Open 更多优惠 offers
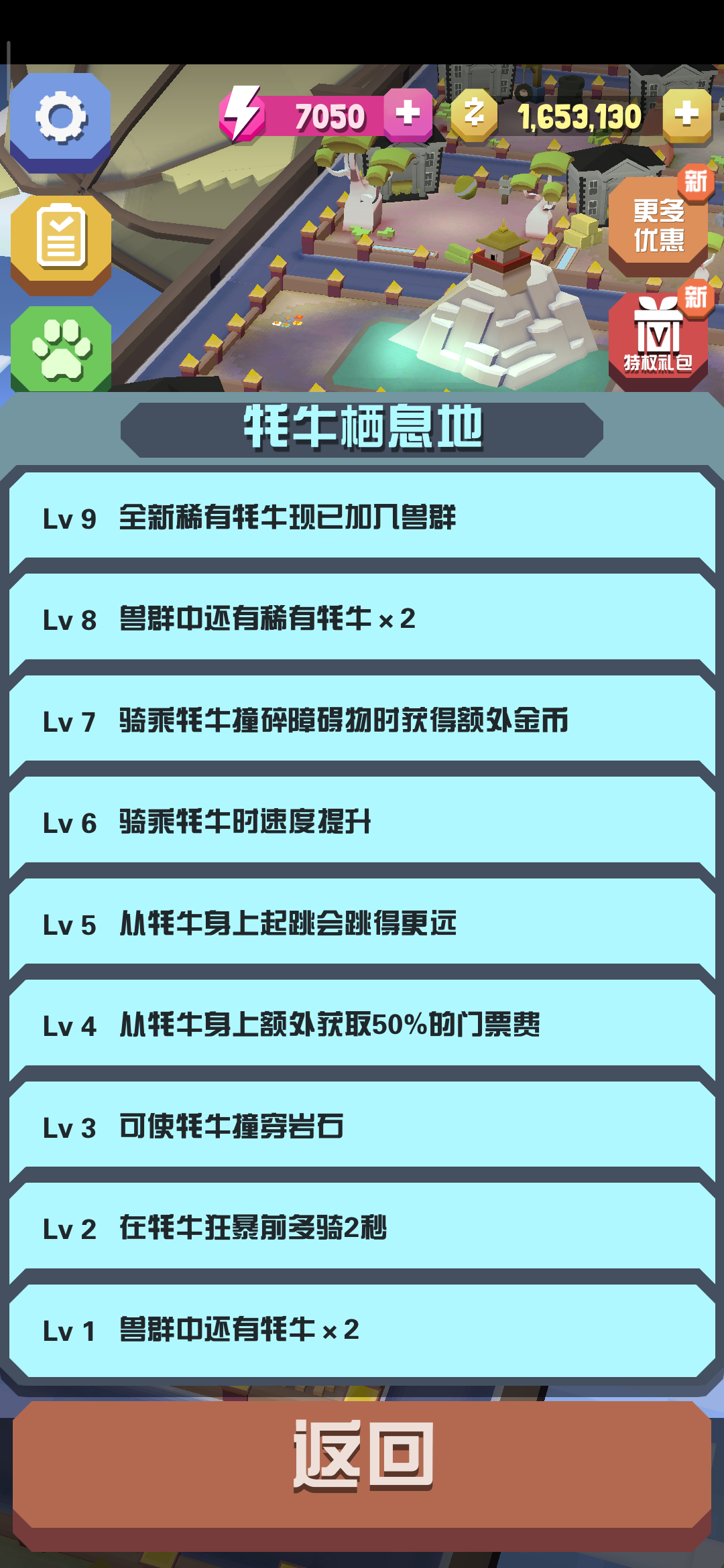This screenshot has height=1568, width=724. click(658, 226)
